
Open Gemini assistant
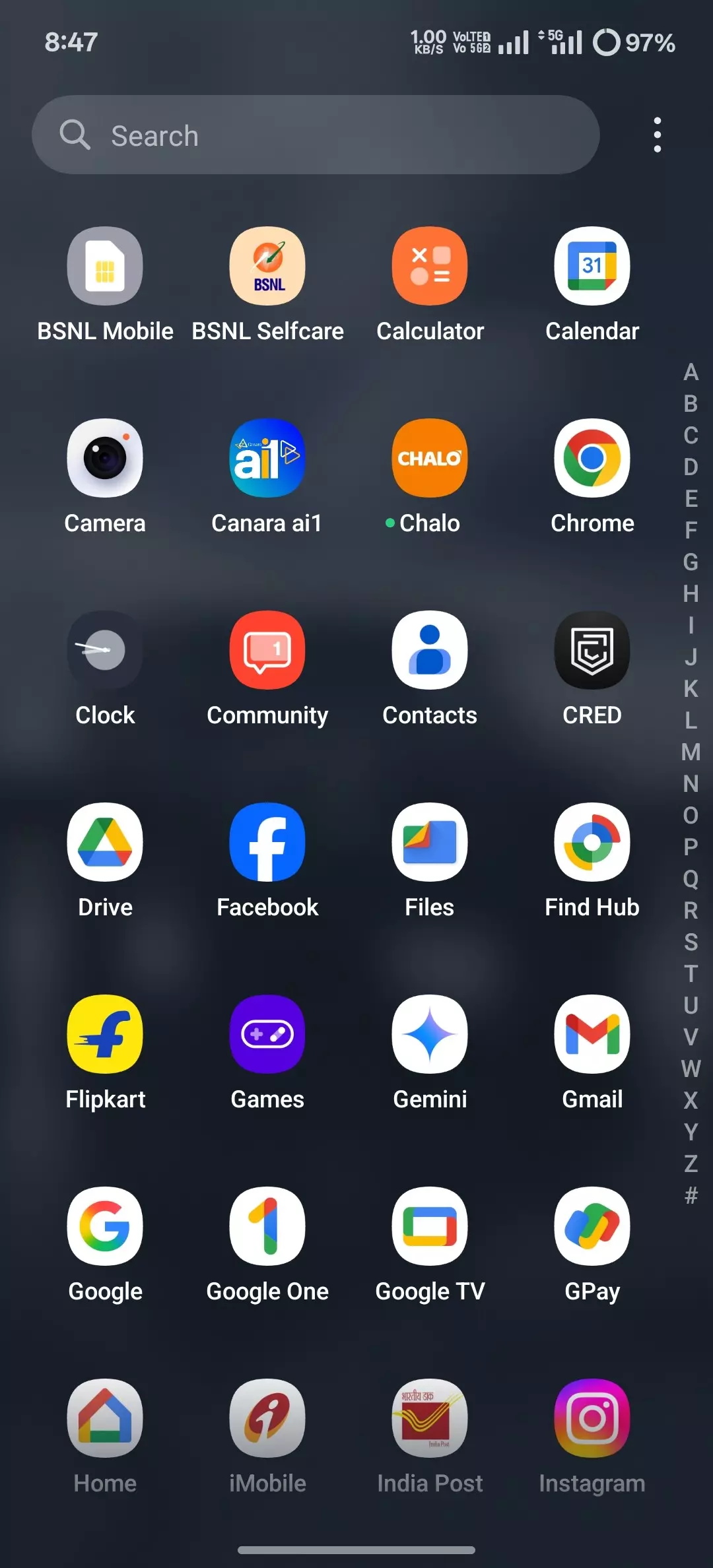429,1034
